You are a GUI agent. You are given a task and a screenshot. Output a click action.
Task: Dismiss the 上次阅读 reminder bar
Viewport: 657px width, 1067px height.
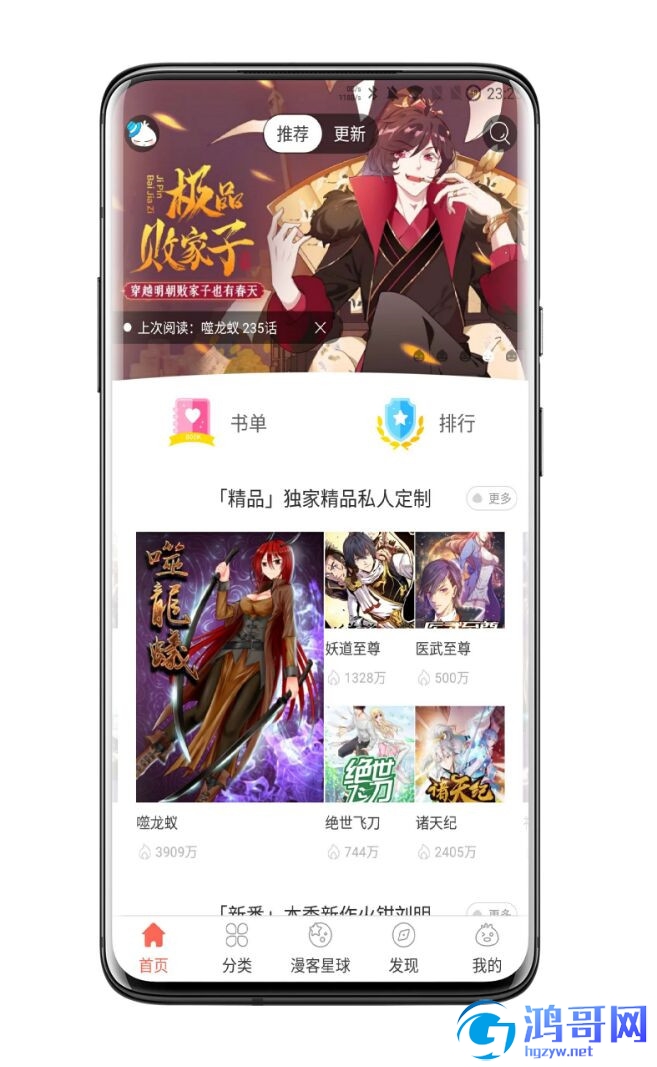pos(320,327)
